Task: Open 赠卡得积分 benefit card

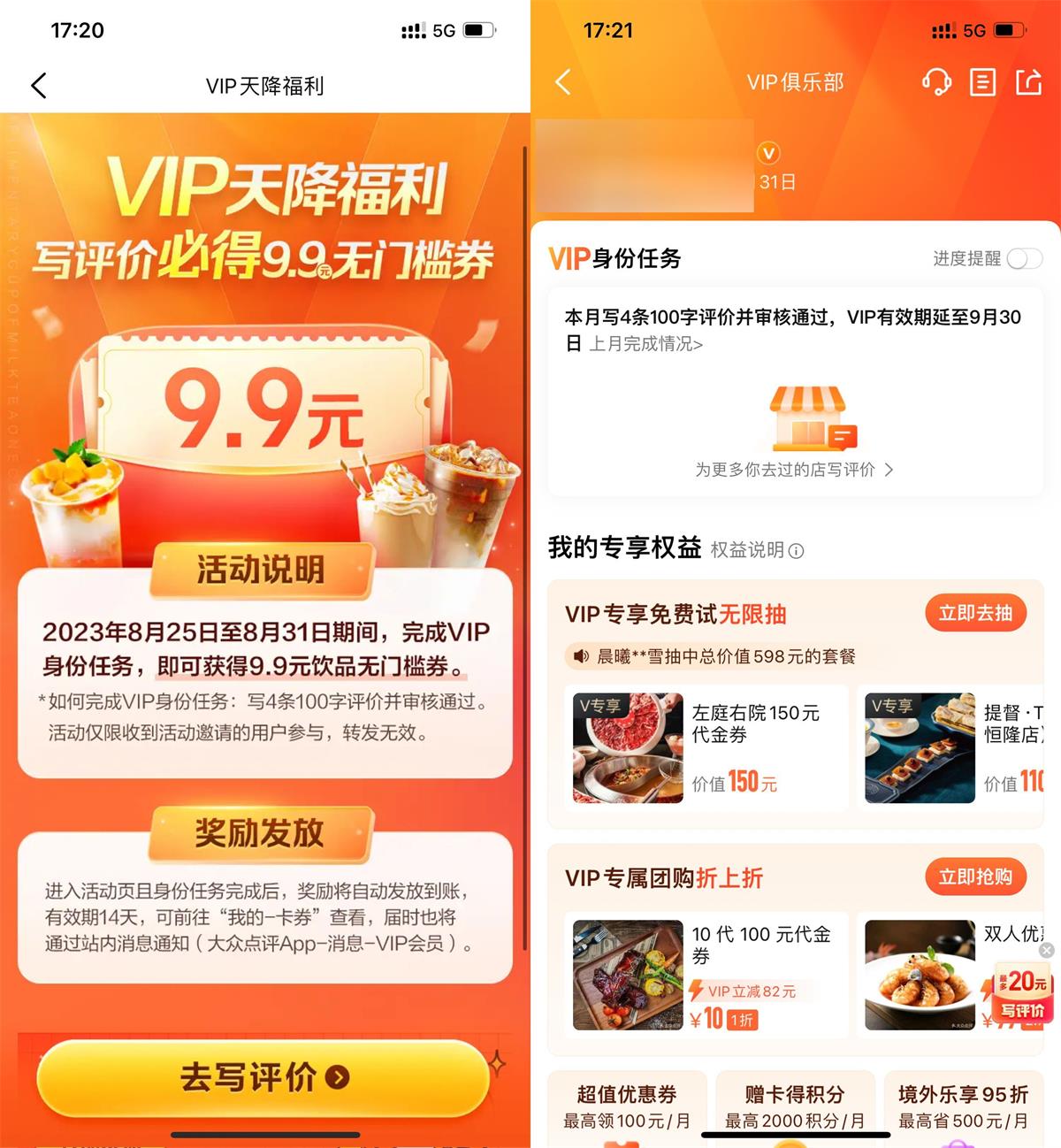Action: coord(794,1106)
